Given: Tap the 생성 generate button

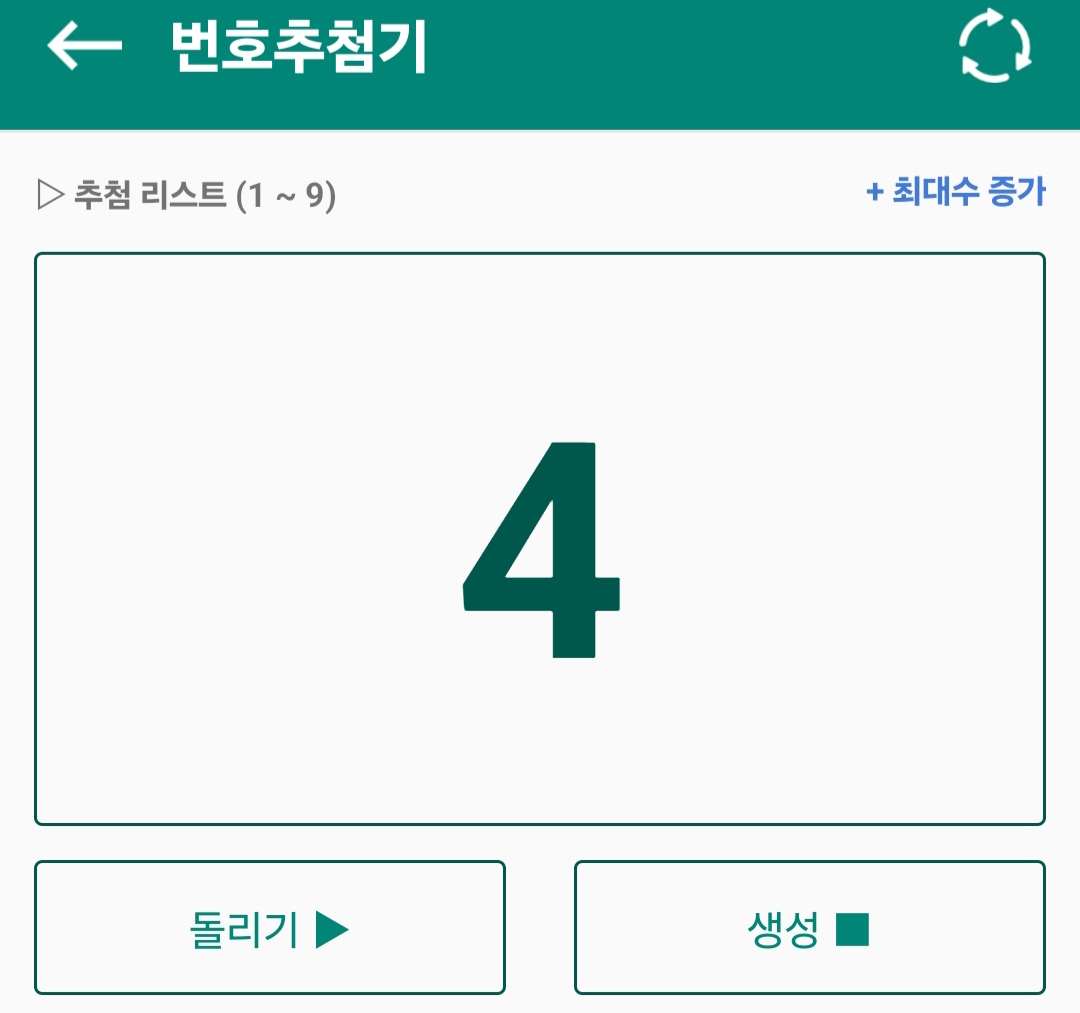Looking at the screenshot, I should point(809,928).
